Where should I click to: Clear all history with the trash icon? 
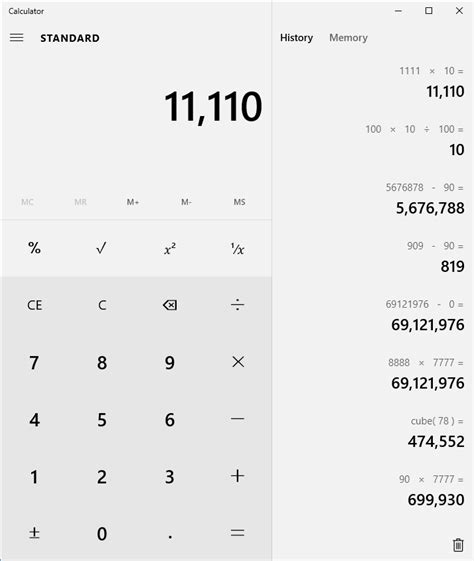click(x=458, y=545)
